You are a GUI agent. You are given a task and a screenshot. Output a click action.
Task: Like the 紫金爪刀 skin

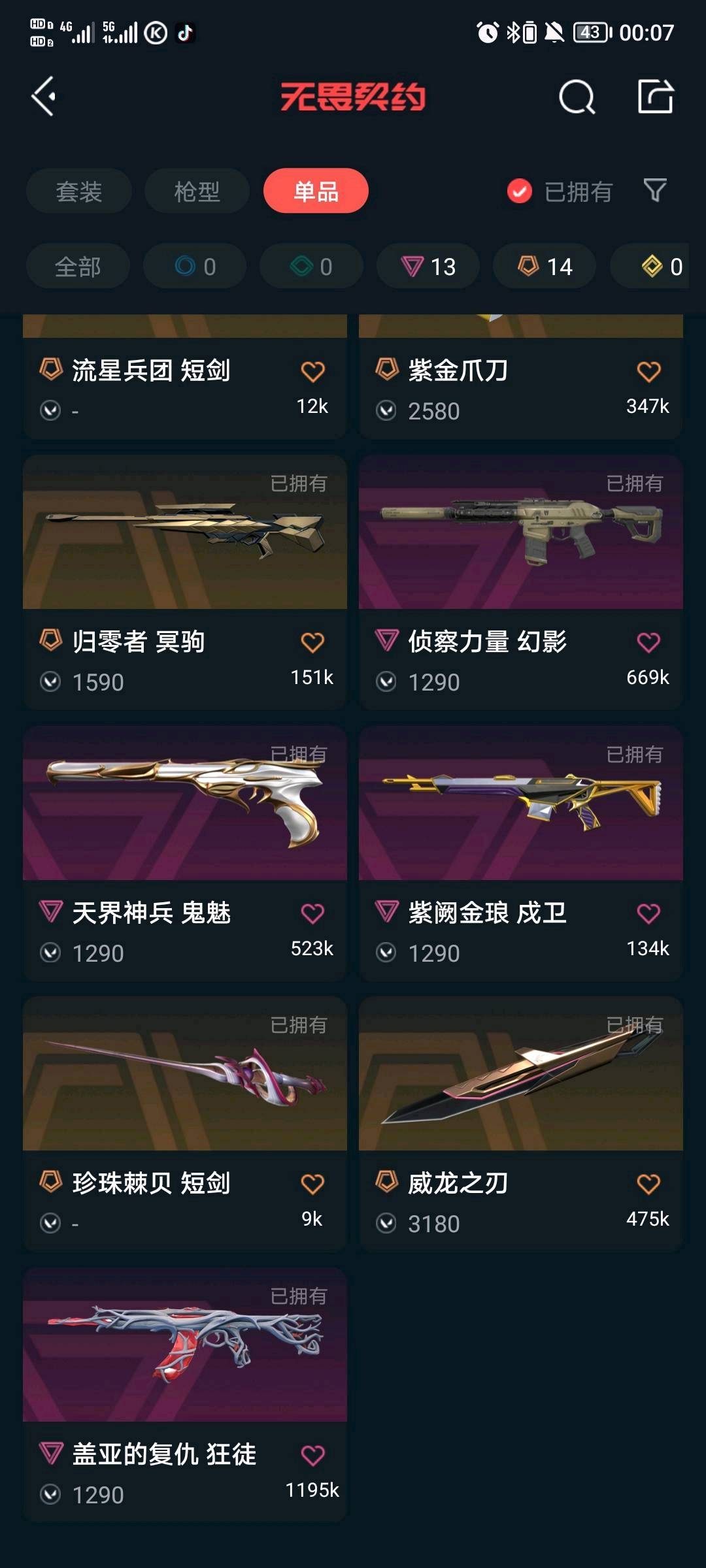tap(648, 371)
